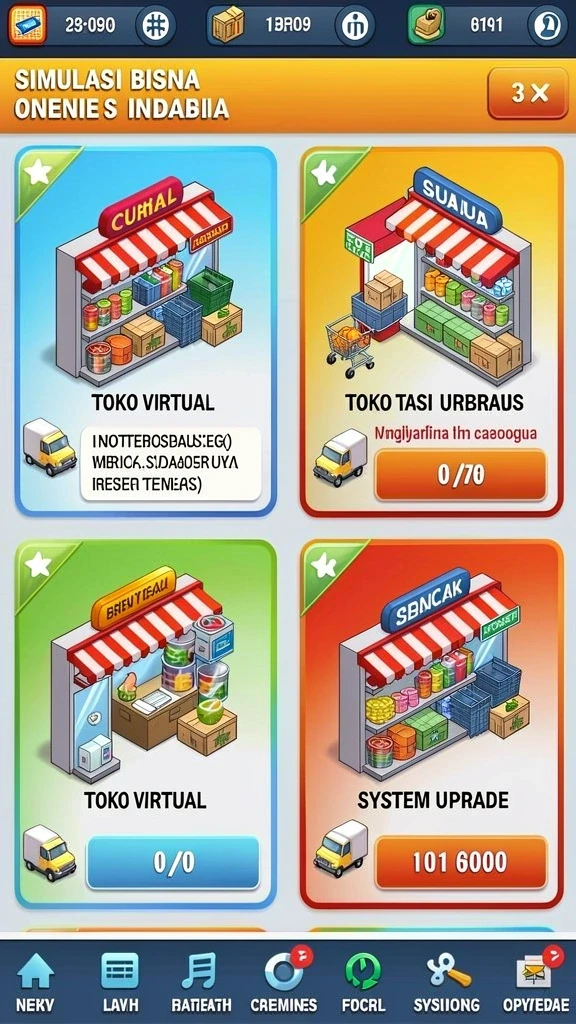
Task: Tap the 3X speed button
Action: click(x=528, y=93)
